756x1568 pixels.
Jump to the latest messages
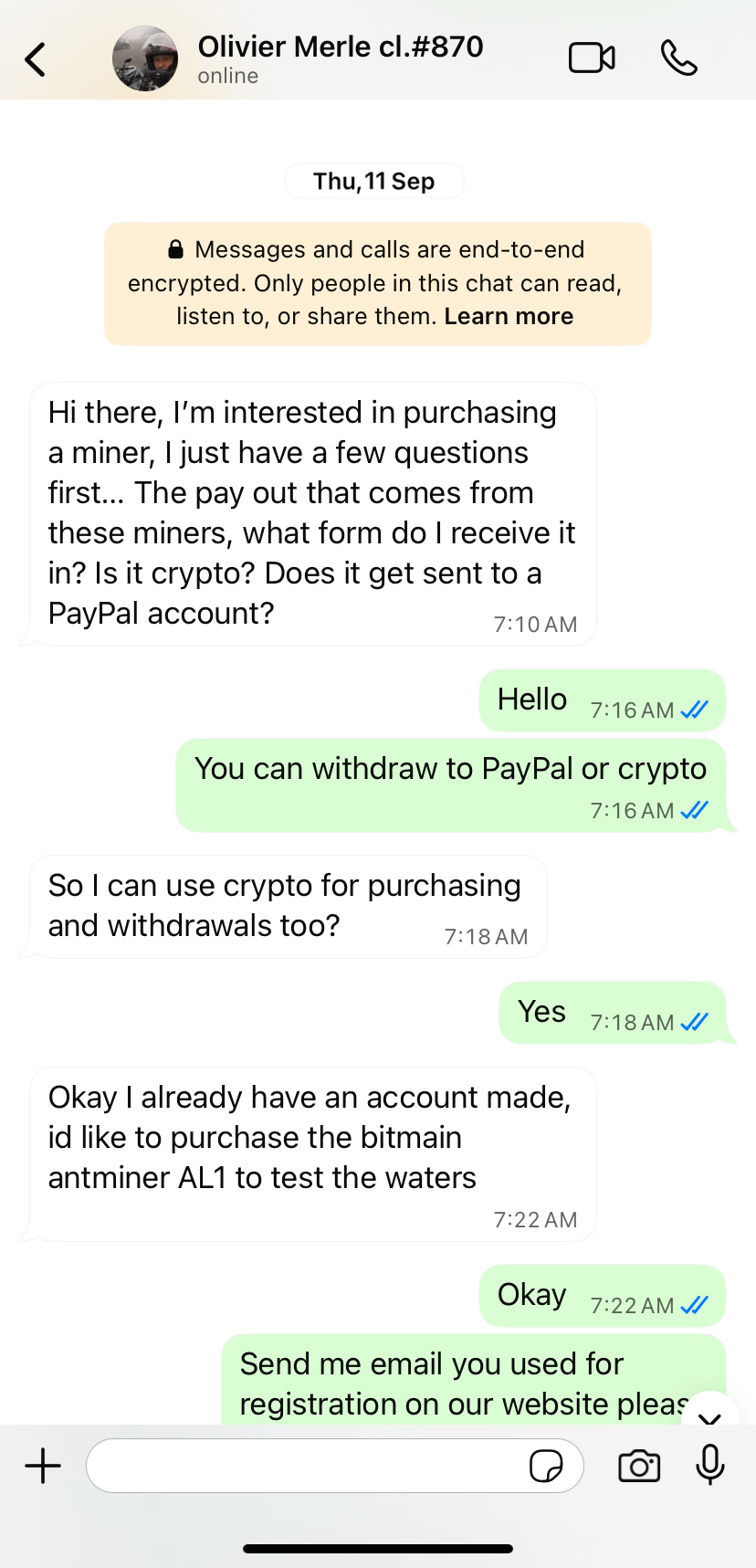pos(709,1414)
